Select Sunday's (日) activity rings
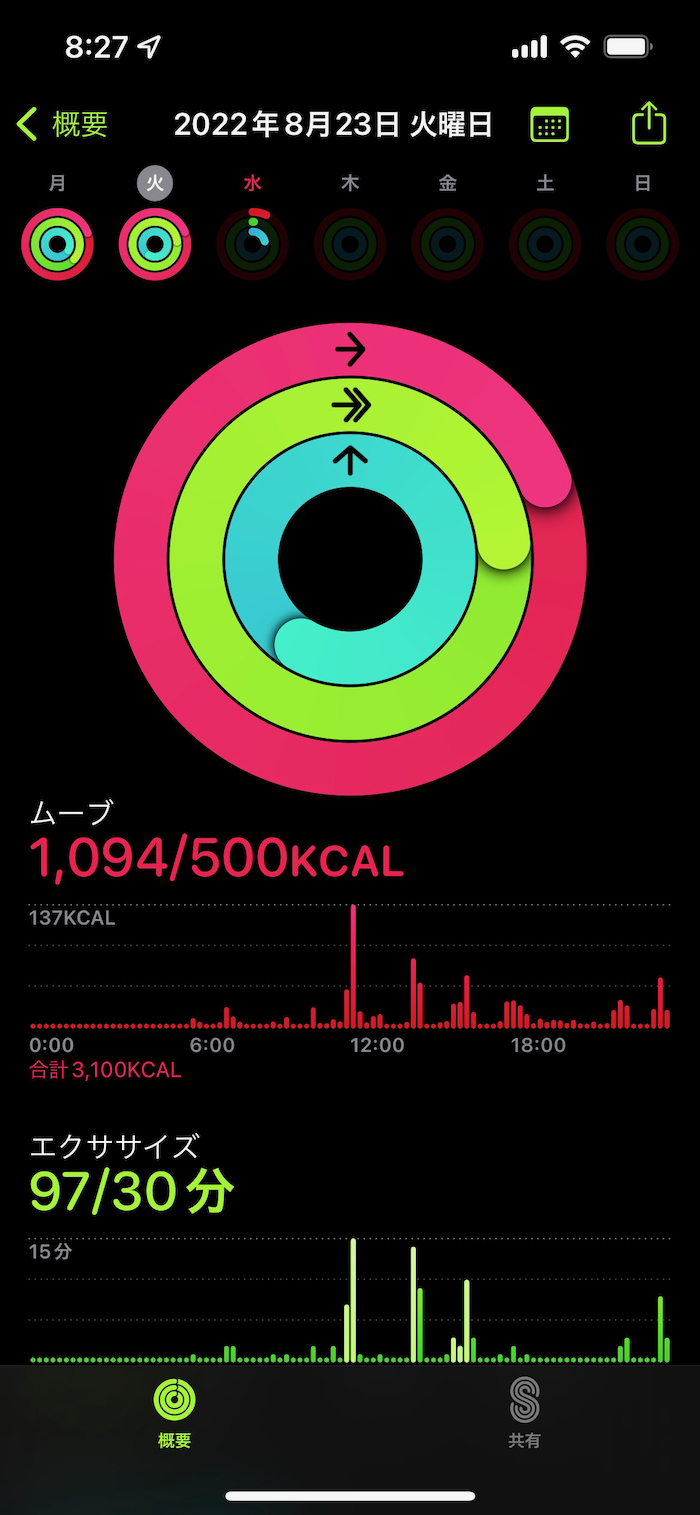This screenshot has height=1515, width=700. (x=643, y=243)
